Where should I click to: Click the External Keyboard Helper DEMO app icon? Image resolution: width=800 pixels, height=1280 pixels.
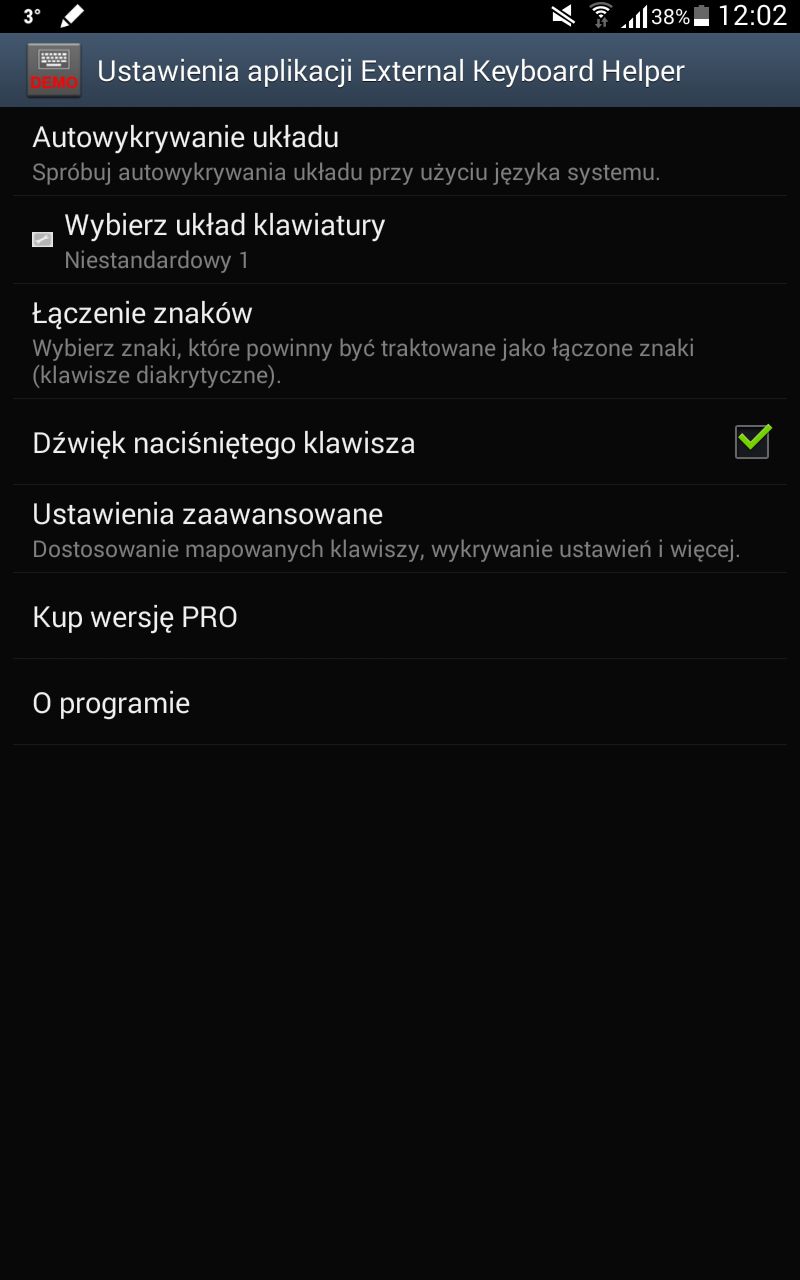(52, 70)
